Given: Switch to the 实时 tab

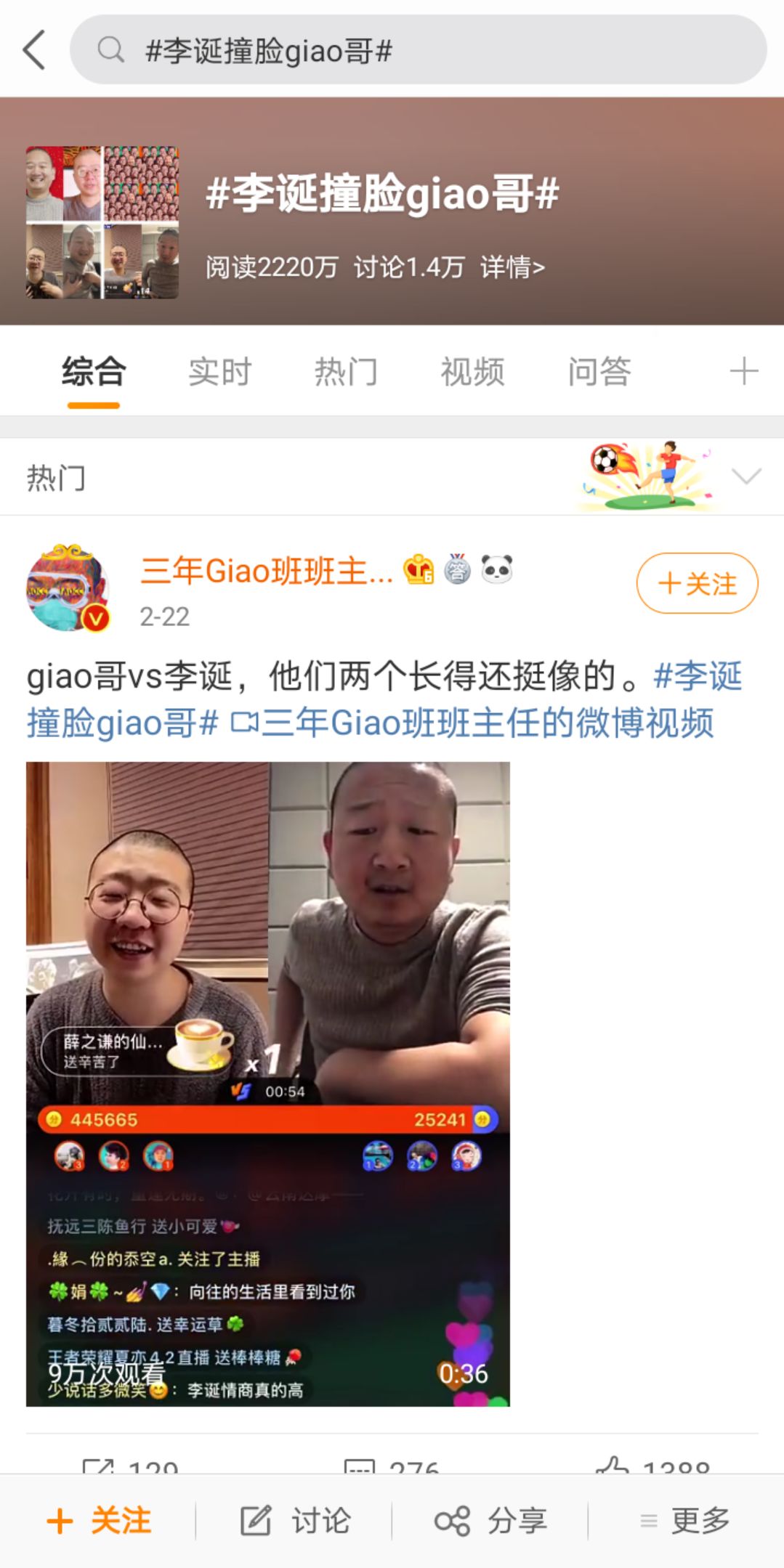Looking at the screenshot, I should pos(219,372).
